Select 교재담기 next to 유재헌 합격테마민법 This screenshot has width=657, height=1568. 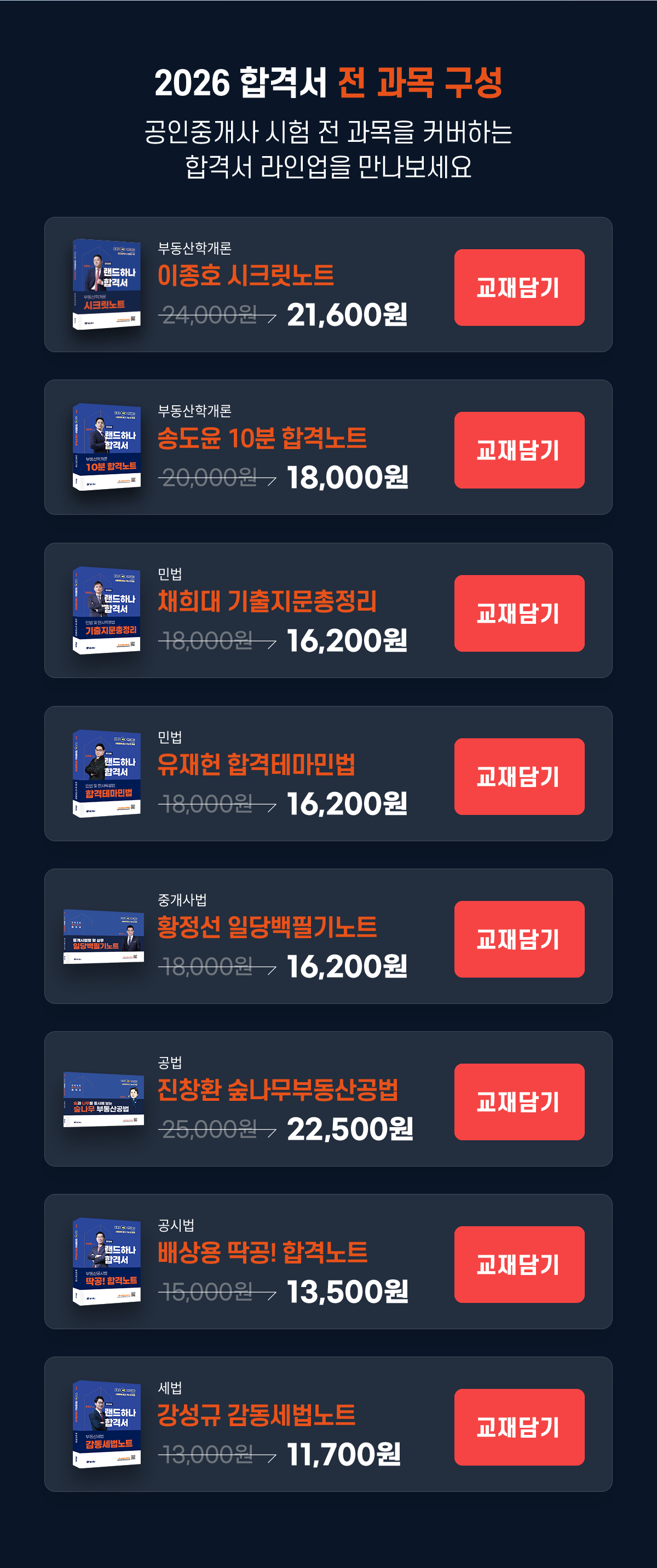519,776
